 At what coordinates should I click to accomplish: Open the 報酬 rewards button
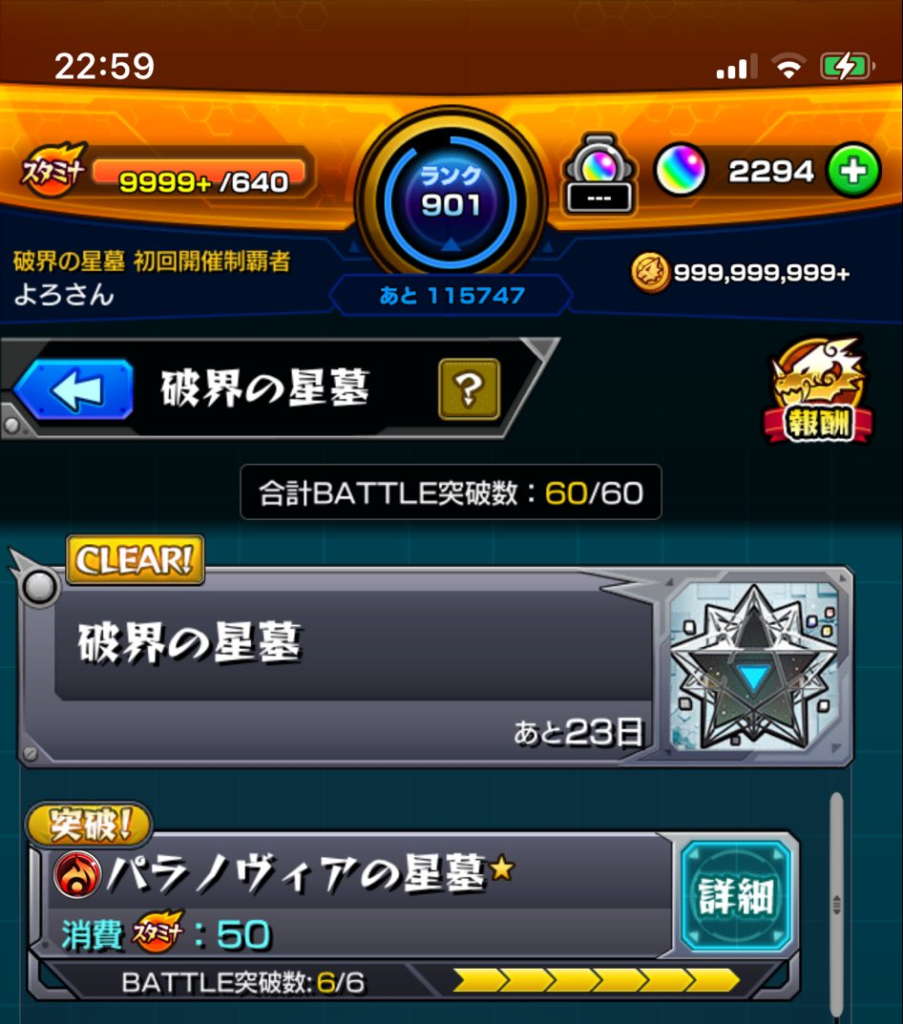coord(818,392)
